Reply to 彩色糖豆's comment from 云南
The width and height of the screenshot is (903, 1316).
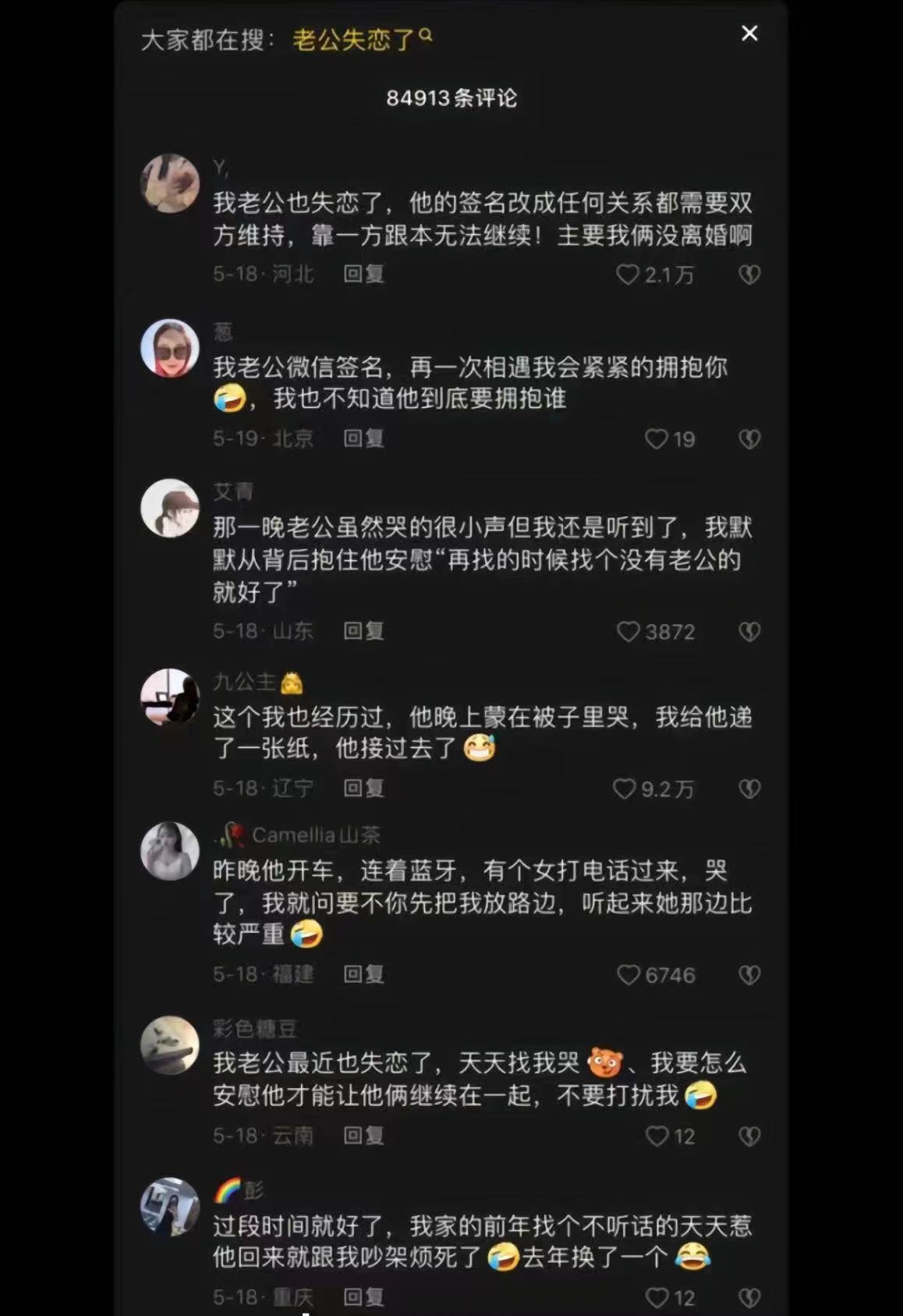[x=363, y=1136]
